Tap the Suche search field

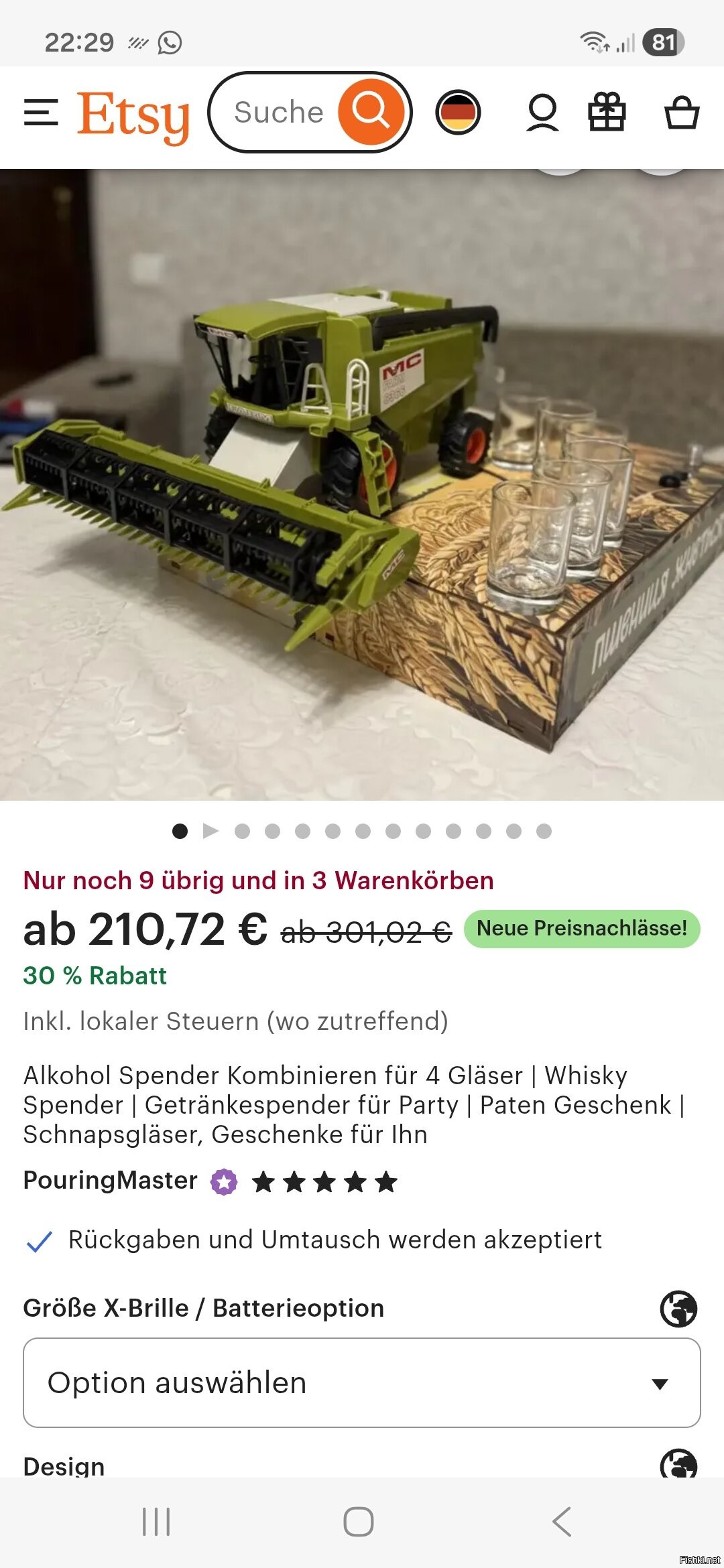[279, 113]
